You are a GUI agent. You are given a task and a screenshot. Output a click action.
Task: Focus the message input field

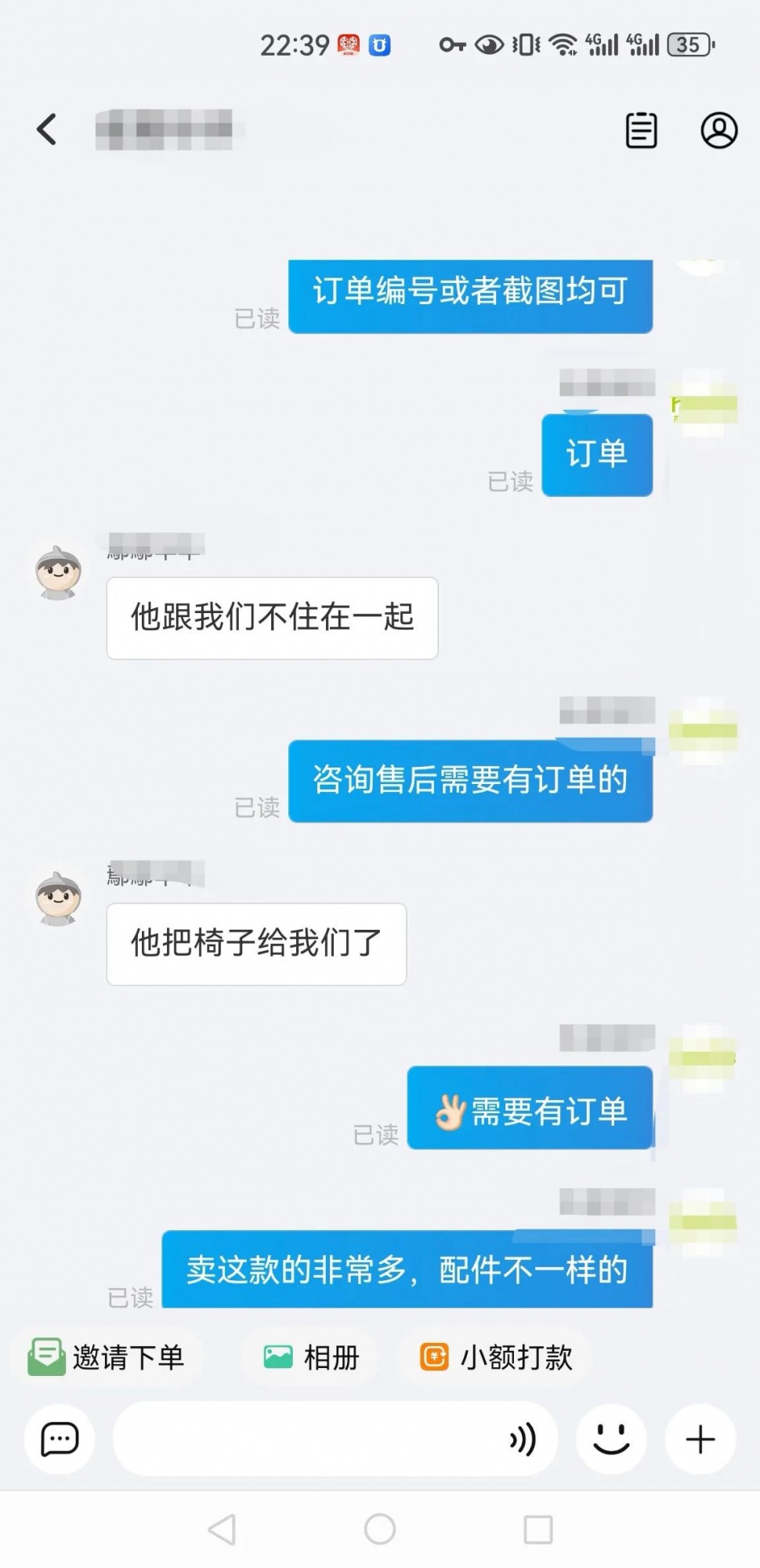tap(306, 1439)
